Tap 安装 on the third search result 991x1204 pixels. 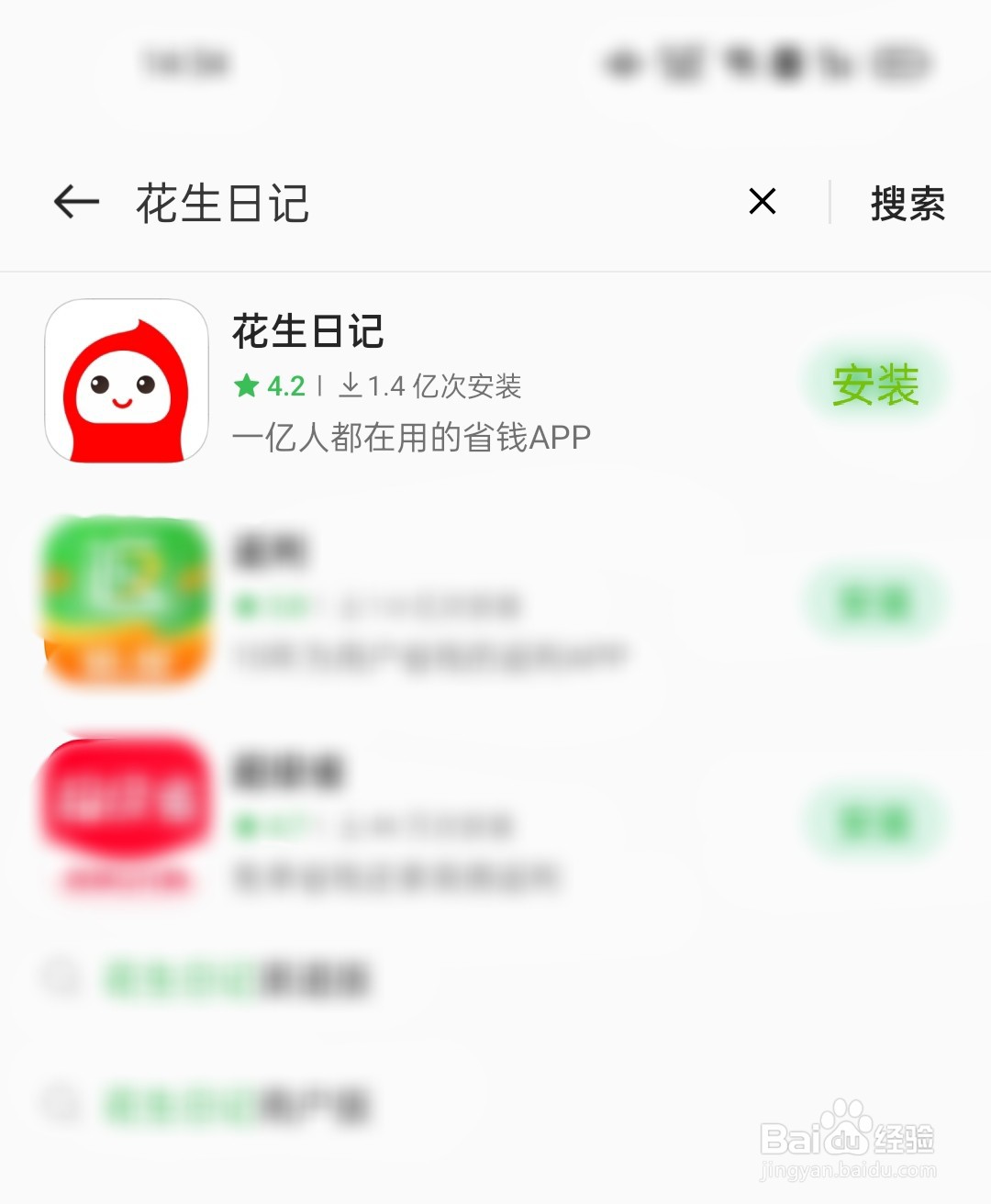876,823
